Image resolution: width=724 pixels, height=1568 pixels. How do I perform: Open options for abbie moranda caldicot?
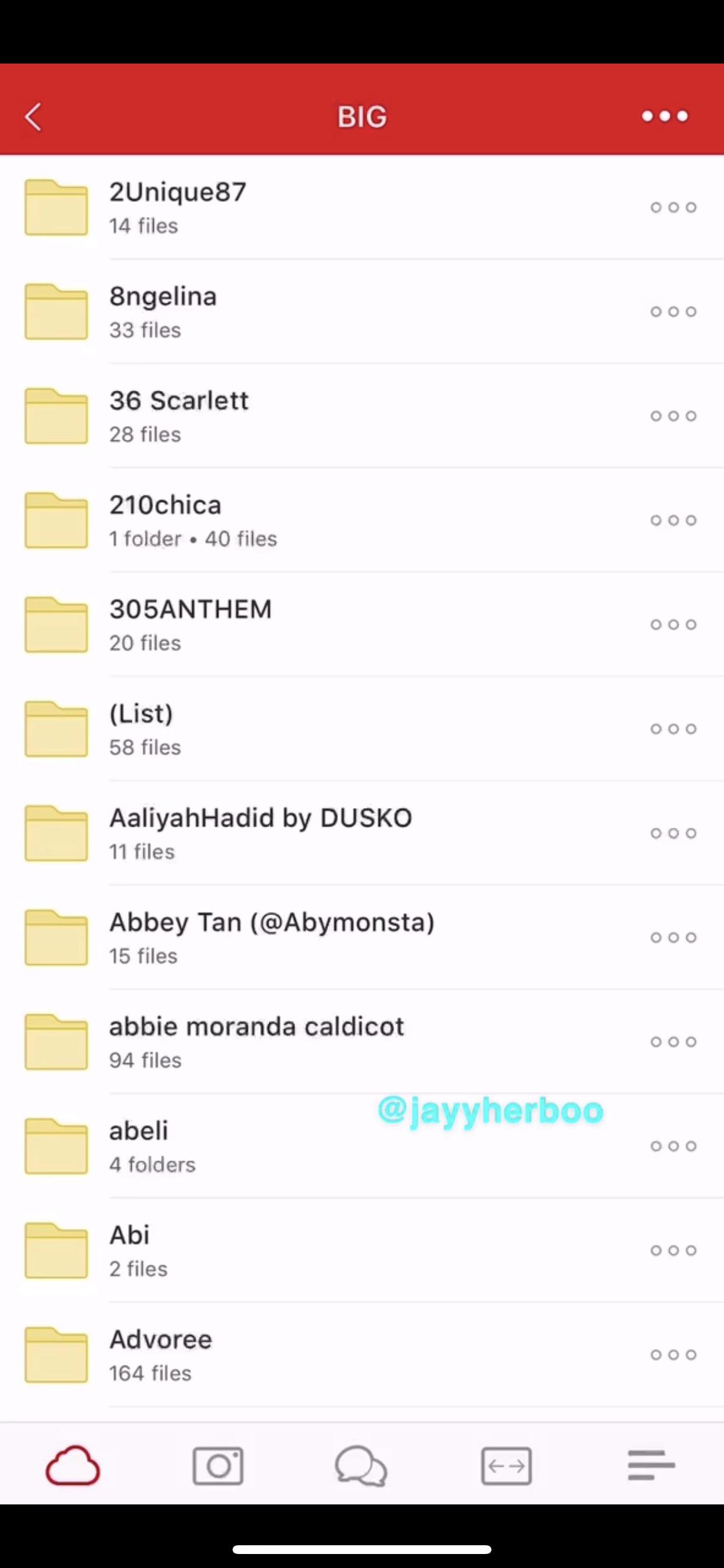tap(673, 1041)
